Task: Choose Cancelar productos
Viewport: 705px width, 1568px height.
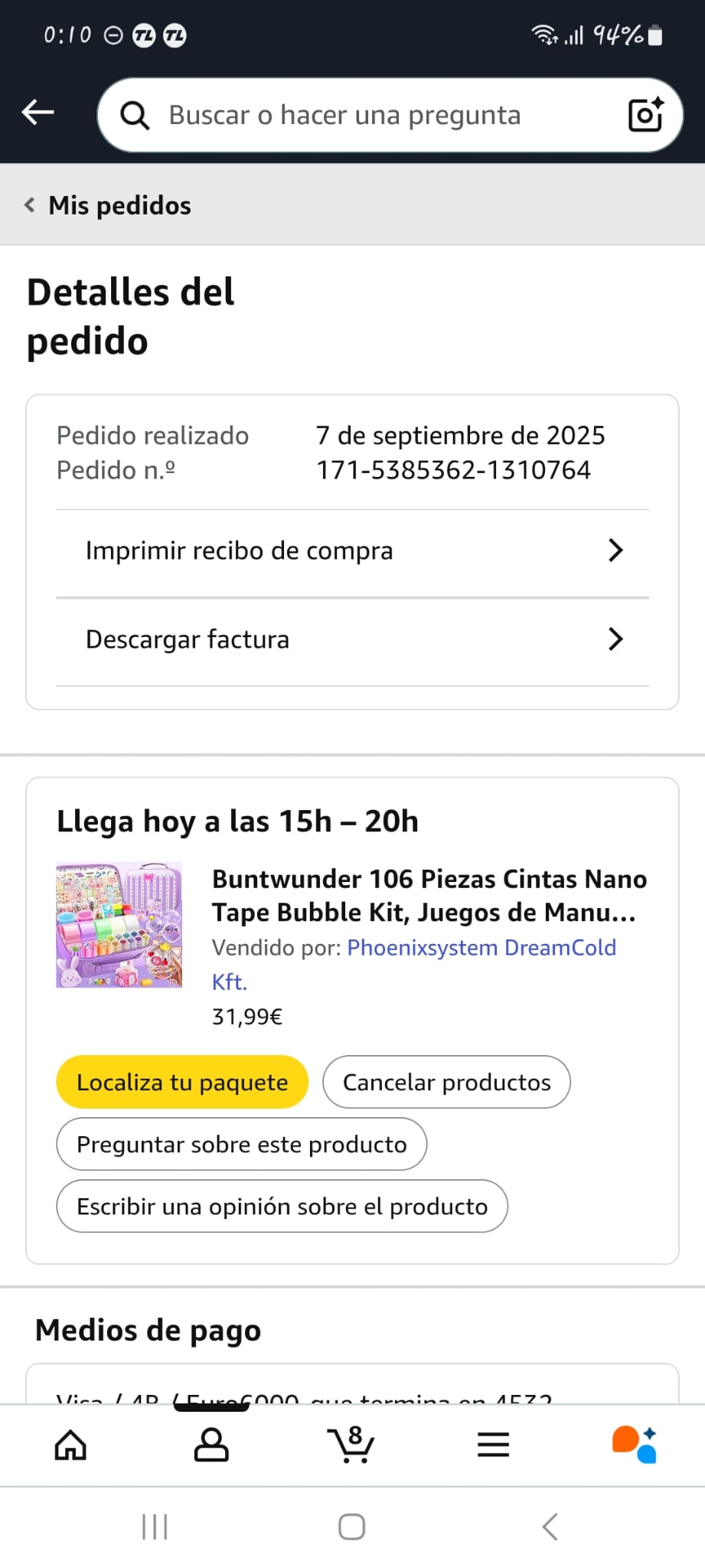Action: pyautogui.click(x=446, y=1082)
